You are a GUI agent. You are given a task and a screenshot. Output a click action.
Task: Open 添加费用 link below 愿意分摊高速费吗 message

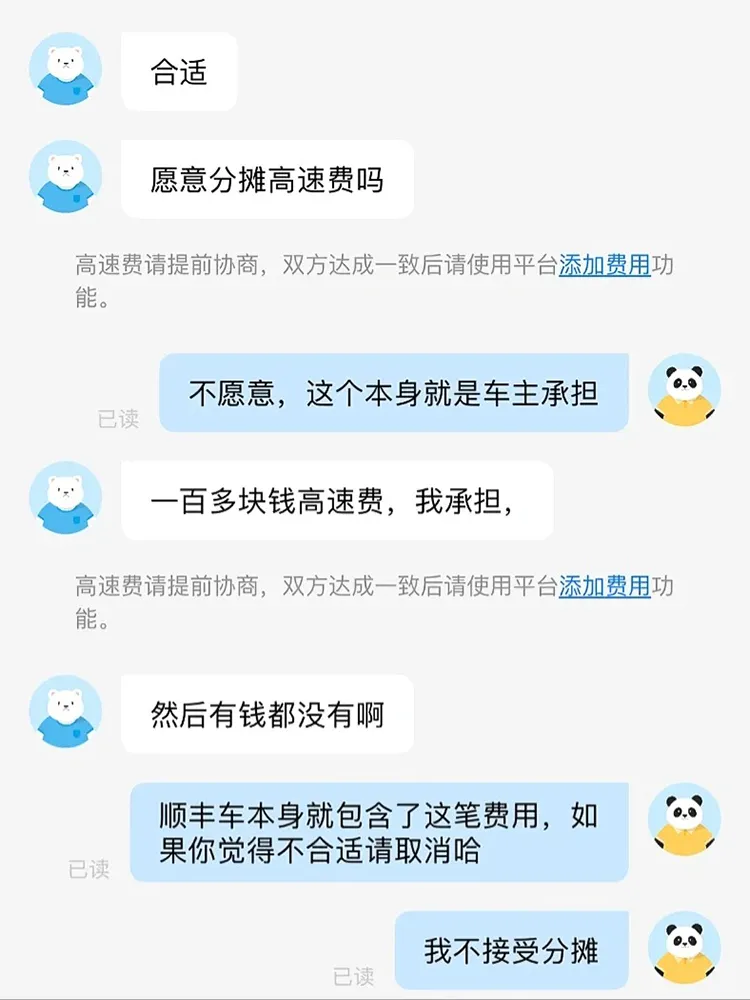coord(604,266)
